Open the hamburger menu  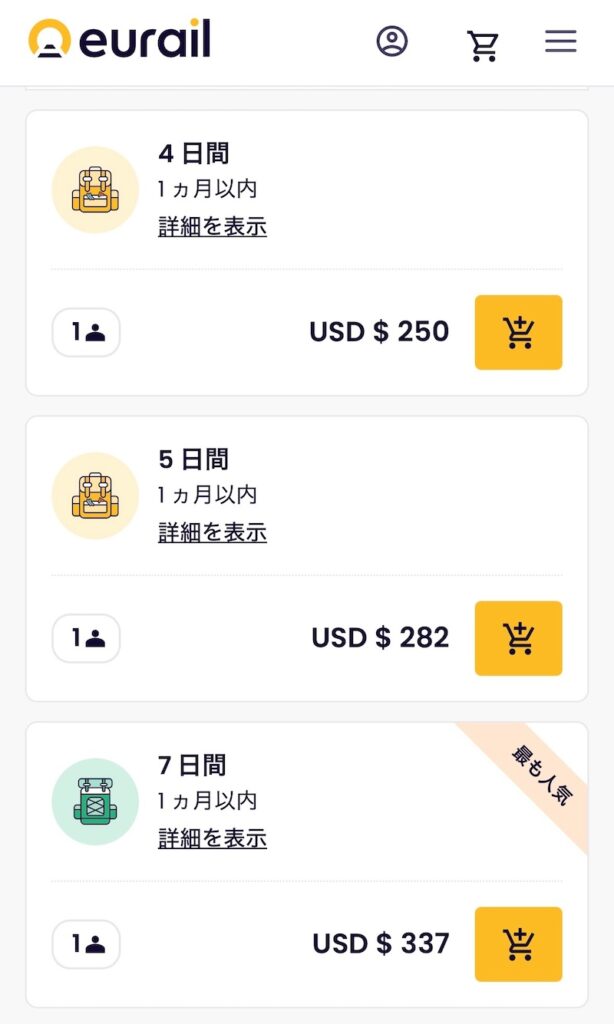(561, 41)
